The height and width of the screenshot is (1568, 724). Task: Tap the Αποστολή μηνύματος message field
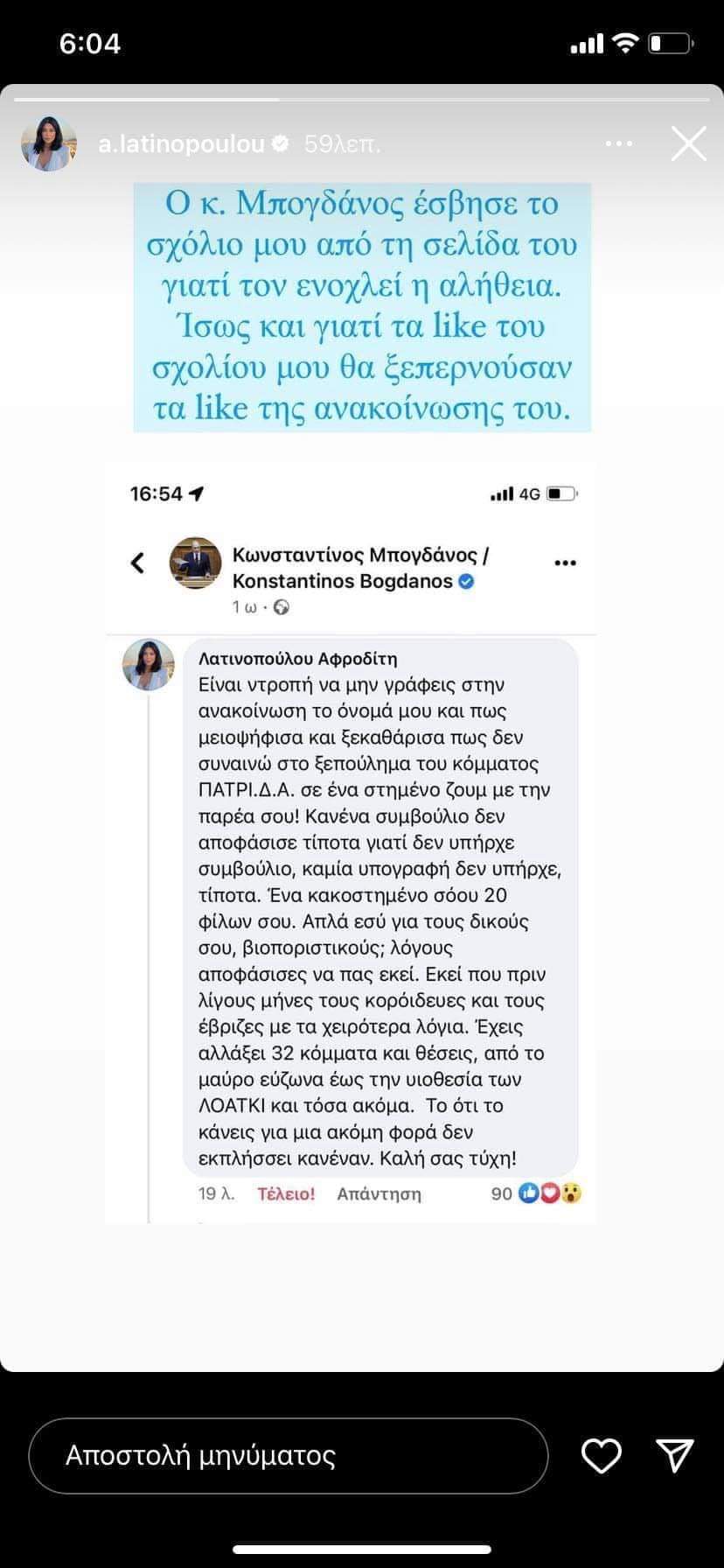[x=289, y=1456]
